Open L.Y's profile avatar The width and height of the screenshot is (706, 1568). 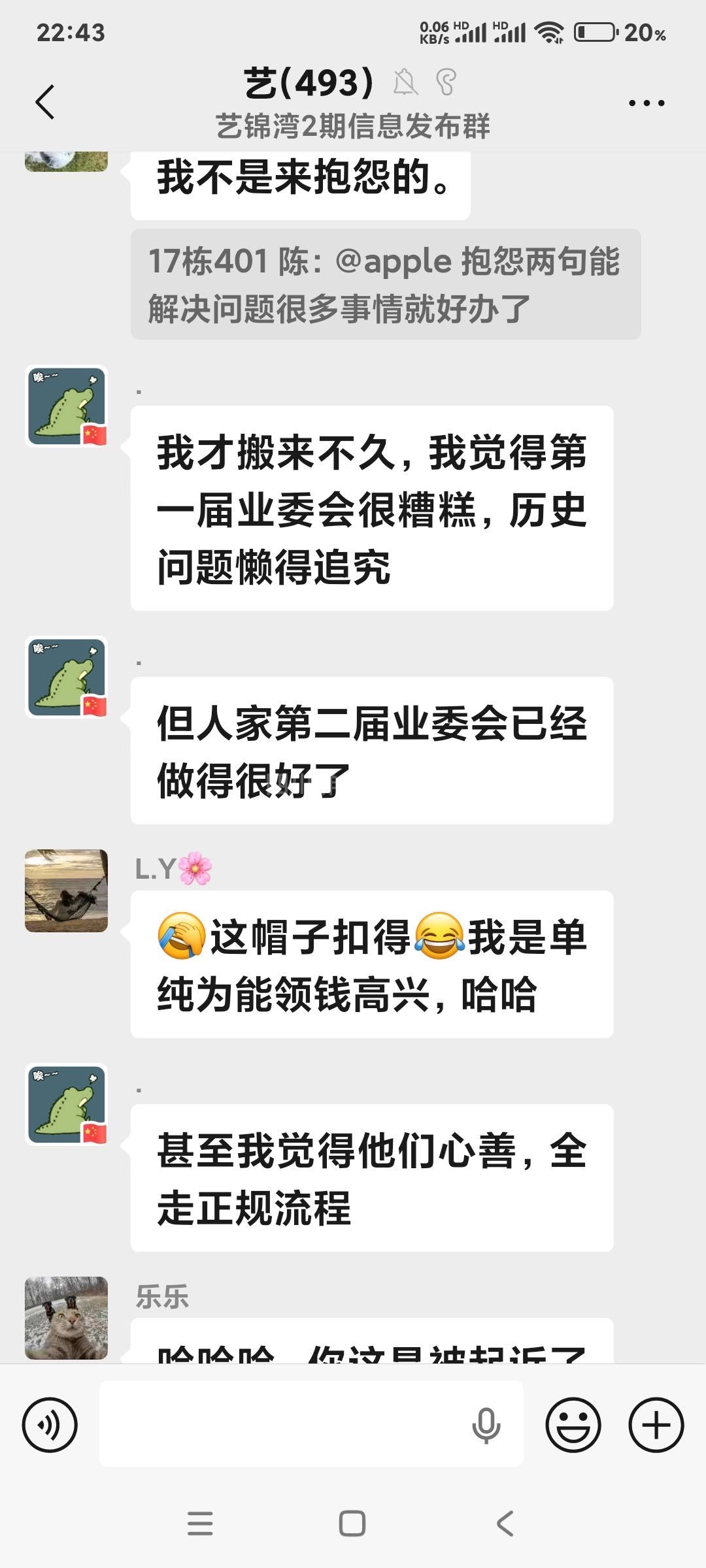click(x=66, y=890)
